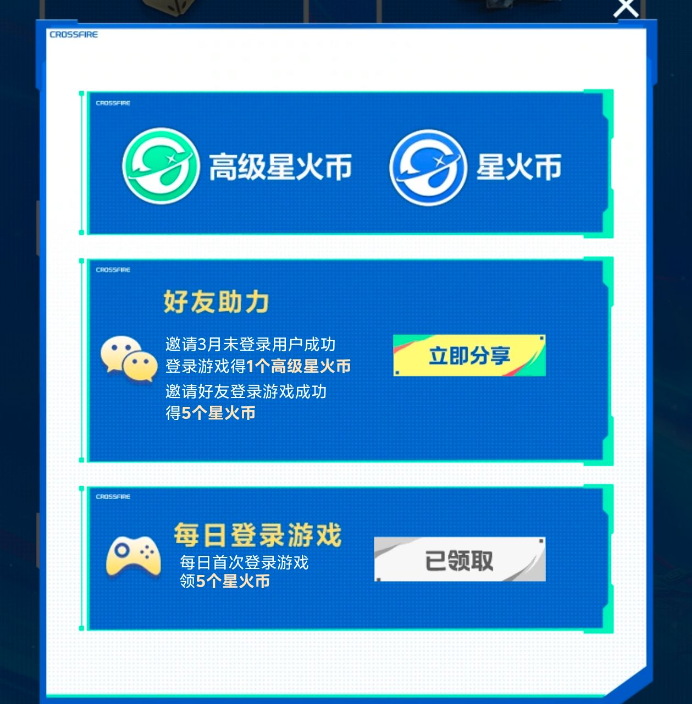Tap the 立即分享 button
692x704 pixels.
click(469, 356)
